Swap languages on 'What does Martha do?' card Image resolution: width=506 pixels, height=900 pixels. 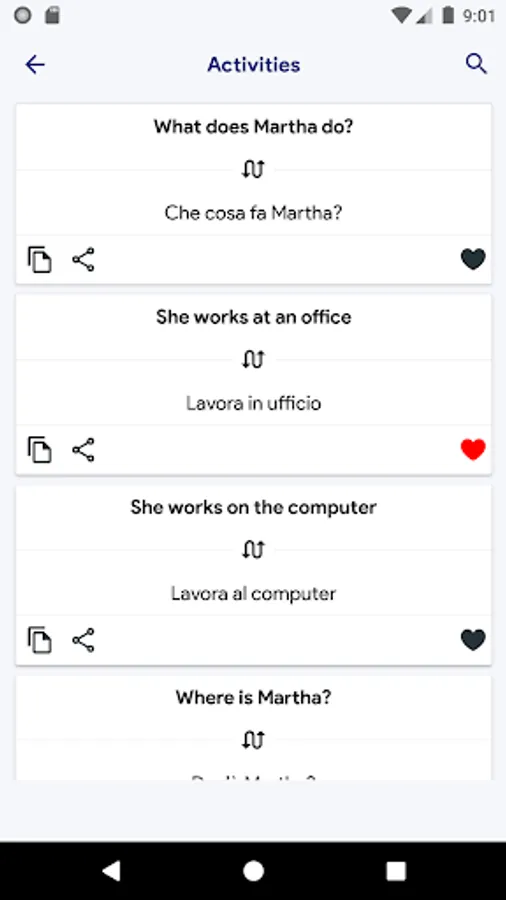pos(253,169)
